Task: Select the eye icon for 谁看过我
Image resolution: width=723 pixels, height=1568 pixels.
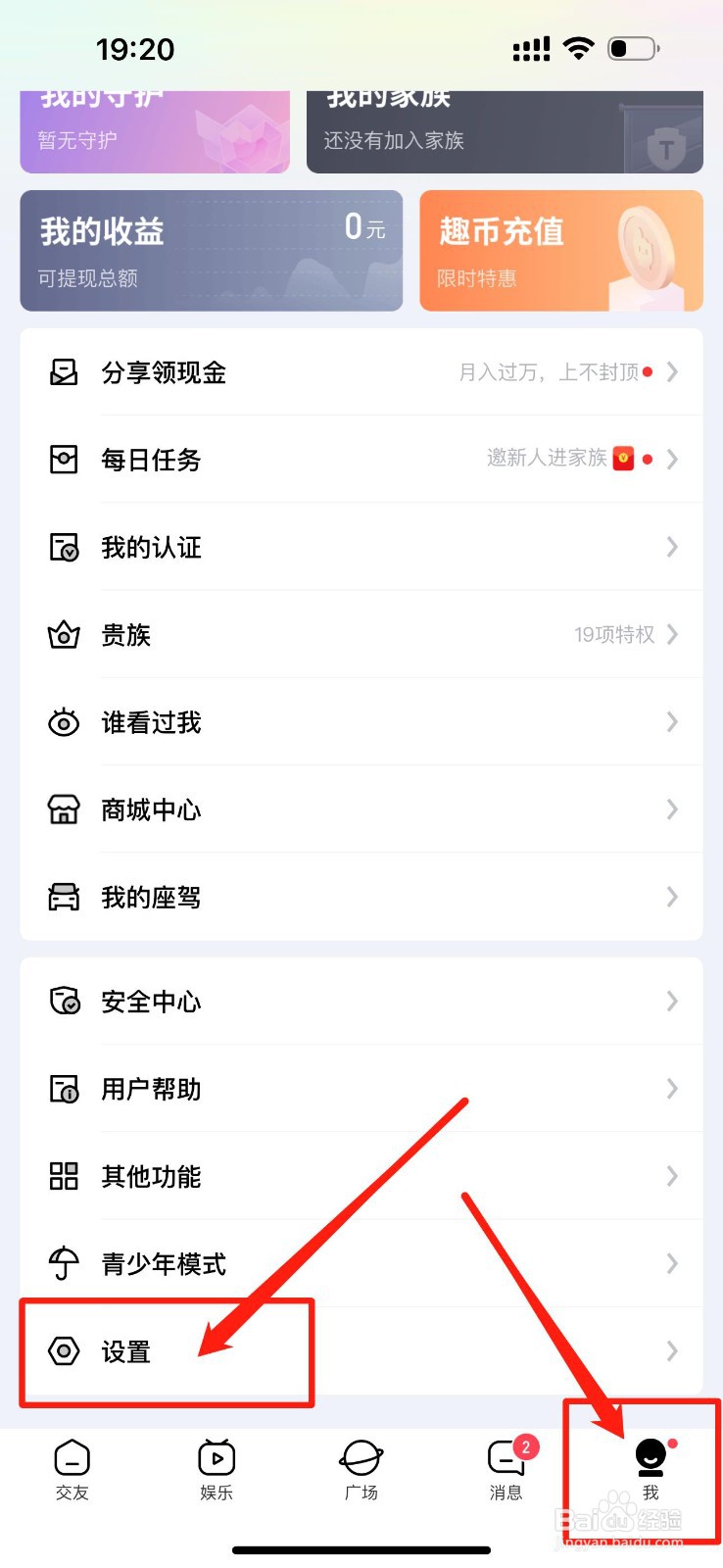Action: 64,722
